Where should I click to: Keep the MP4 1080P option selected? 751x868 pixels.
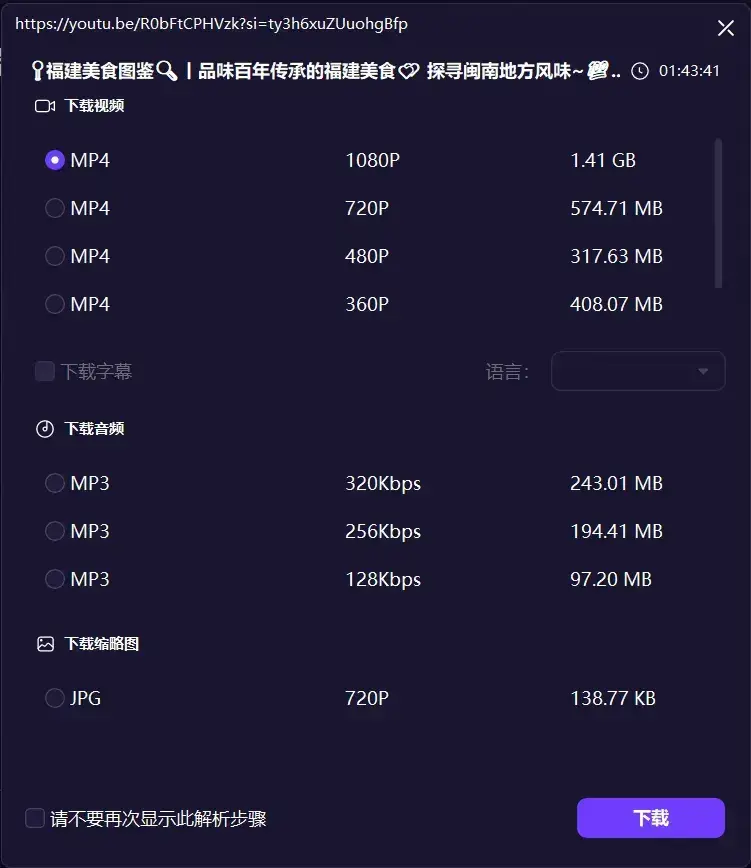pos(55,160)
